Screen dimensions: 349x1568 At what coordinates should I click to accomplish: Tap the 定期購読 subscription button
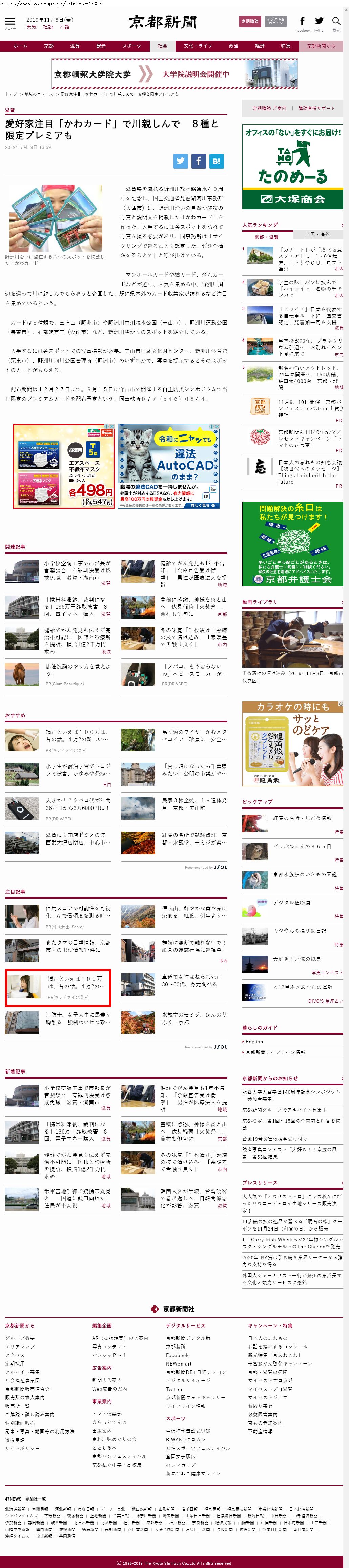(x=249, y=21)
